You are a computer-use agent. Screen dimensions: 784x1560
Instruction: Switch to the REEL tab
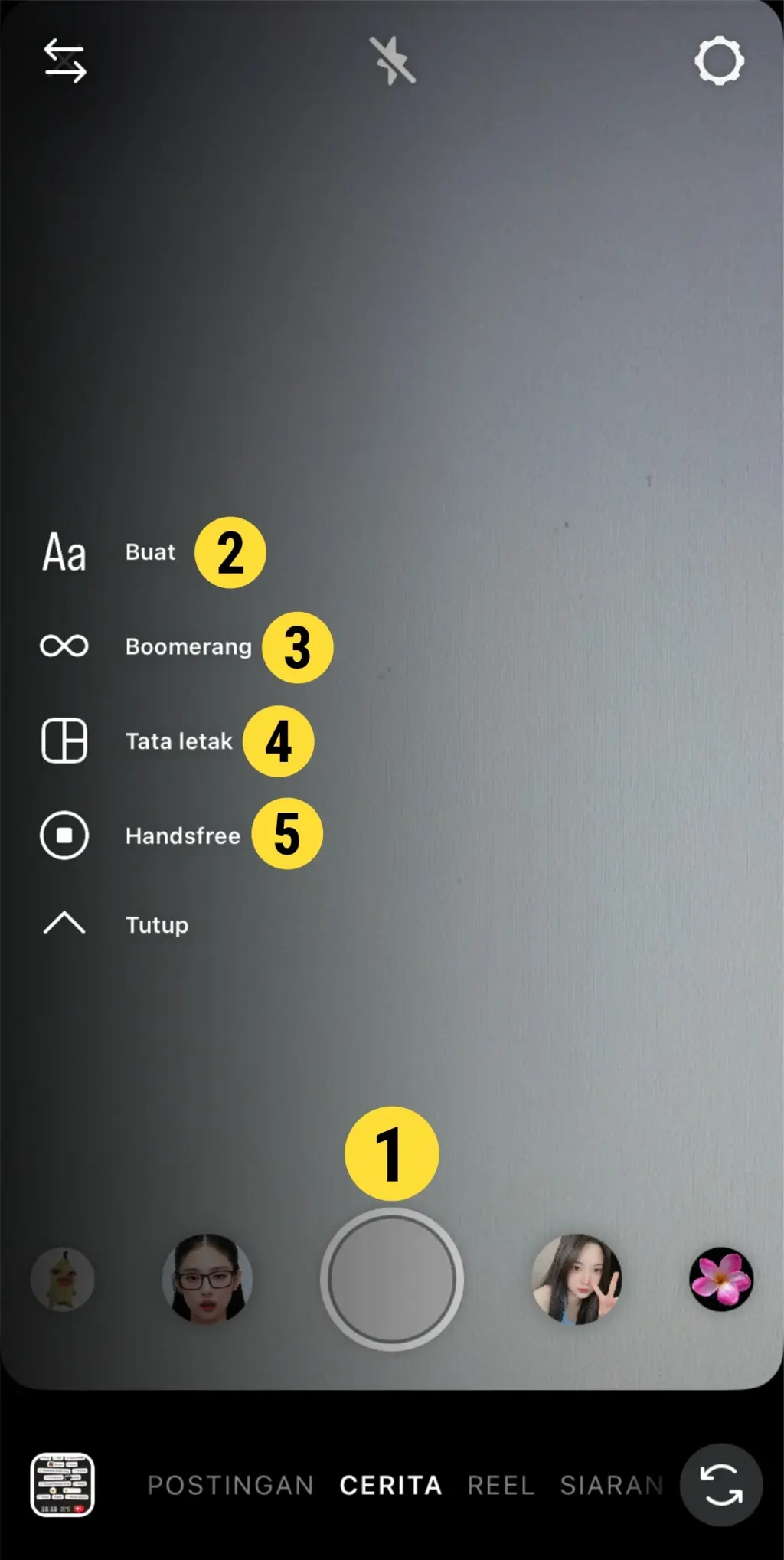click(501, 1486)
